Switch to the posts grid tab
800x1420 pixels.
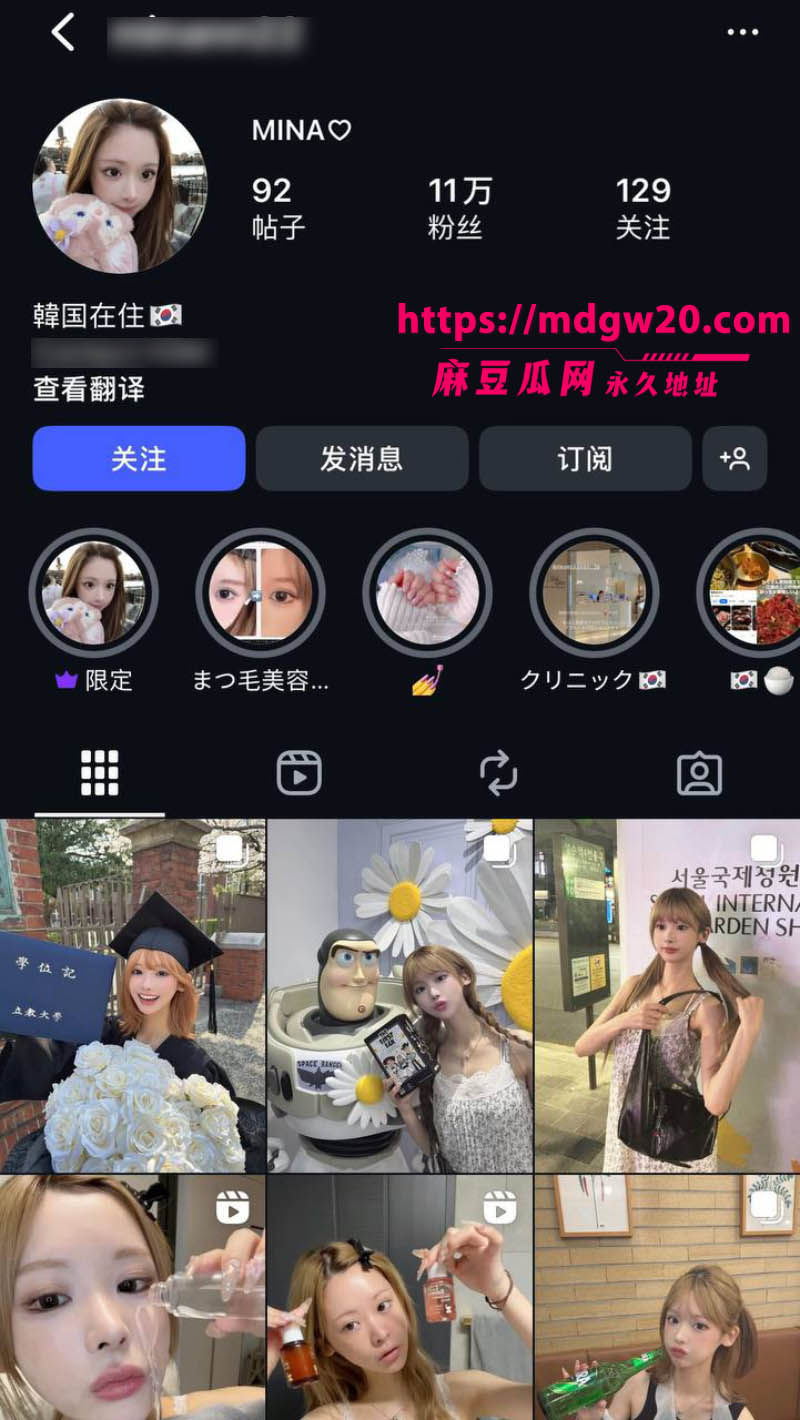click(100, 773)
